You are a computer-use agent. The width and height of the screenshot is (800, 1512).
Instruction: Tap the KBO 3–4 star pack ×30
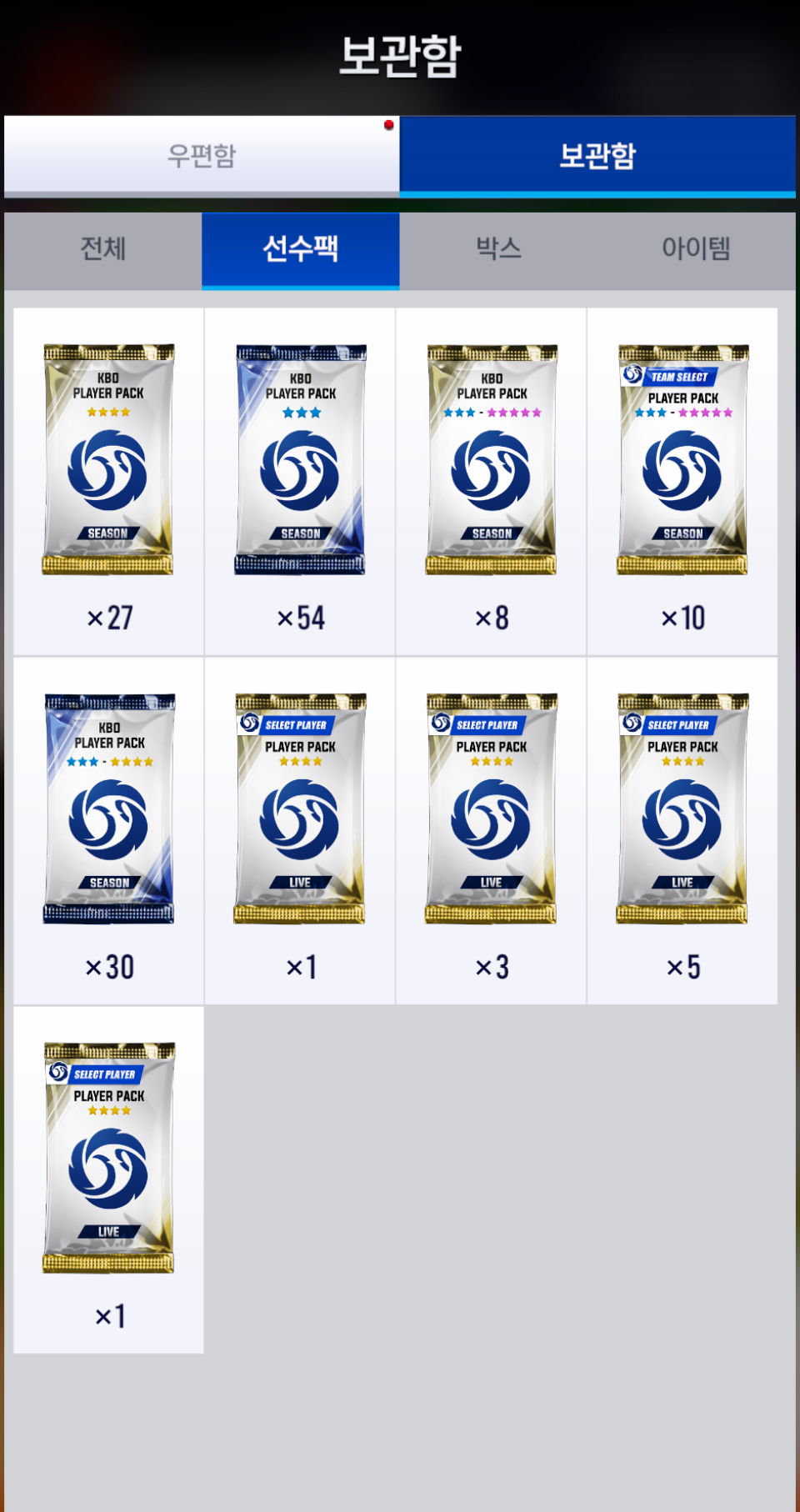pos(108,830)
